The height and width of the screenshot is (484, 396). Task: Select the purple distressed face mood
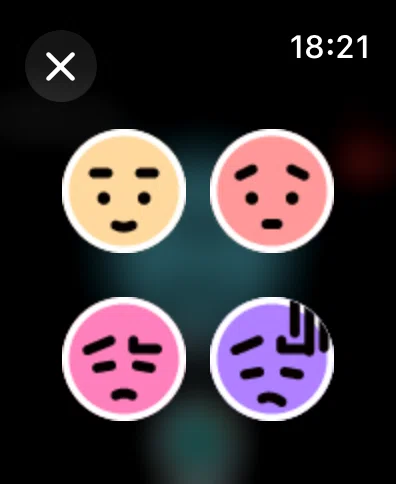pyautogui.click(x=272, y=359)
